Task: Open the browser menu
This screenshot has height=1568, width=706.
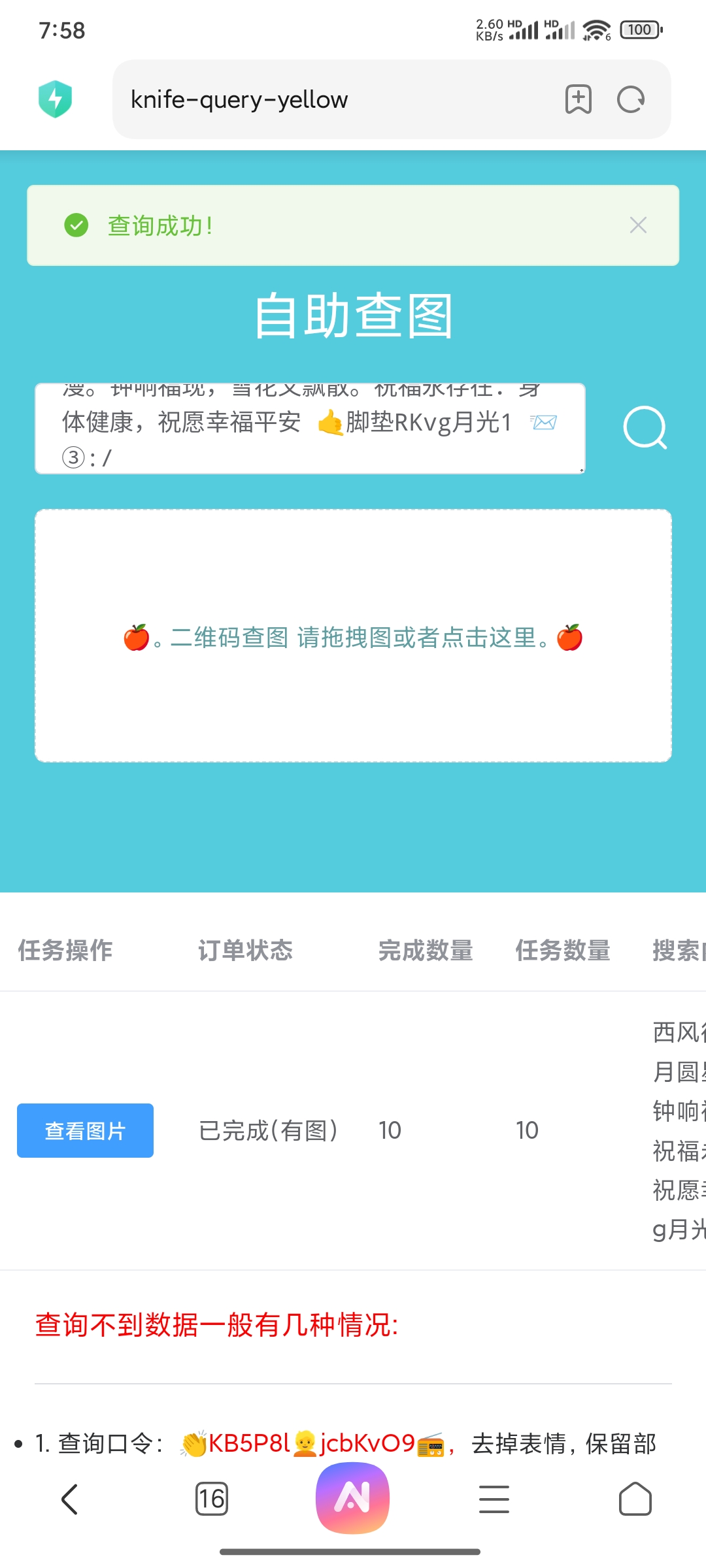Action: 494,1499
